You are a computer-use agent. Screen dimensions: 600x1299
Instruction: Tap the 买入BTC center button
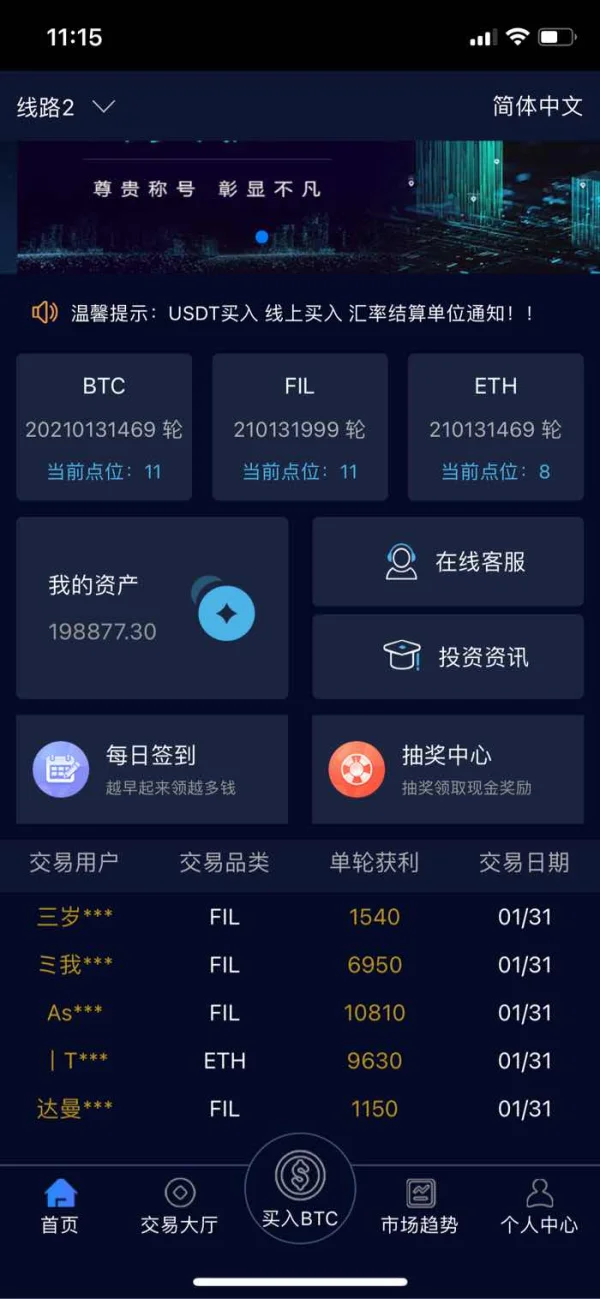(x=300, y=1188)
